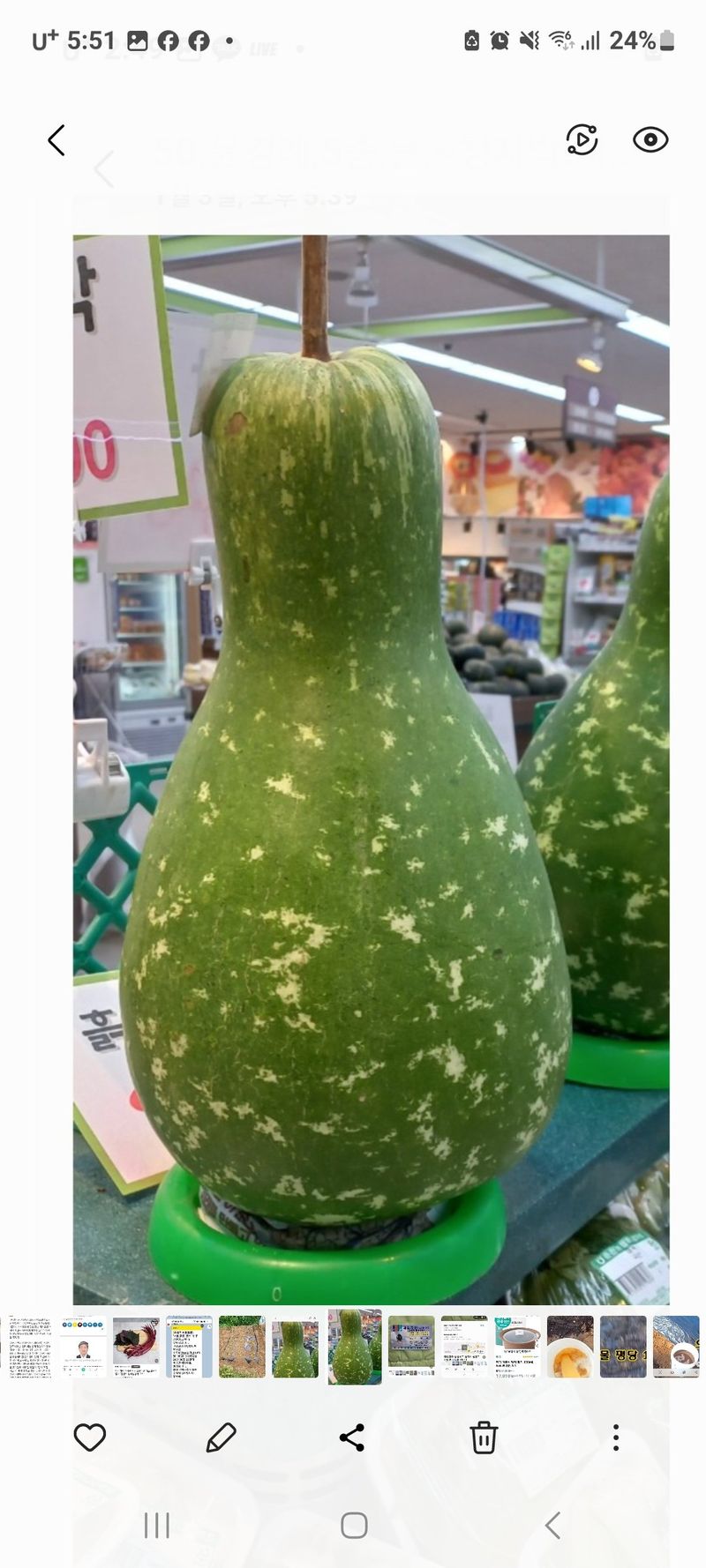This screenshot has height=1568, width=706.
Task: Open the three-dot more options menu
Action: (616, 1437)
